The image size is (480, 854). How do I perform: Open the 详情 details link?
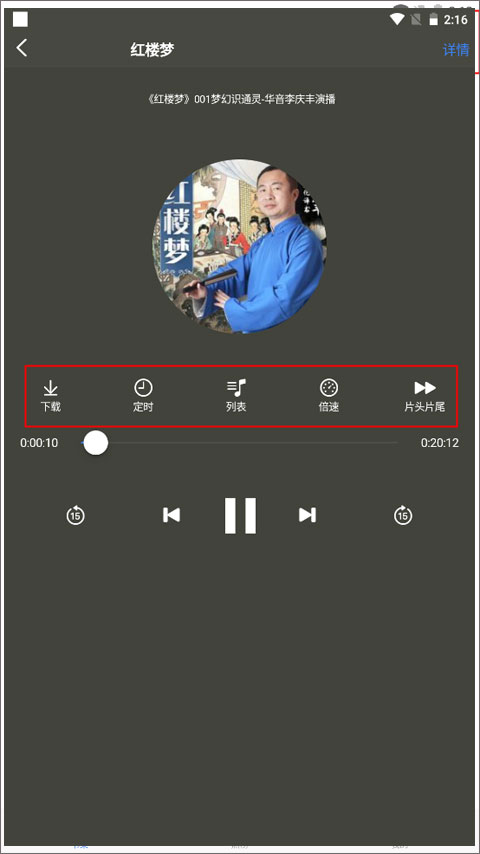(456, 50)
